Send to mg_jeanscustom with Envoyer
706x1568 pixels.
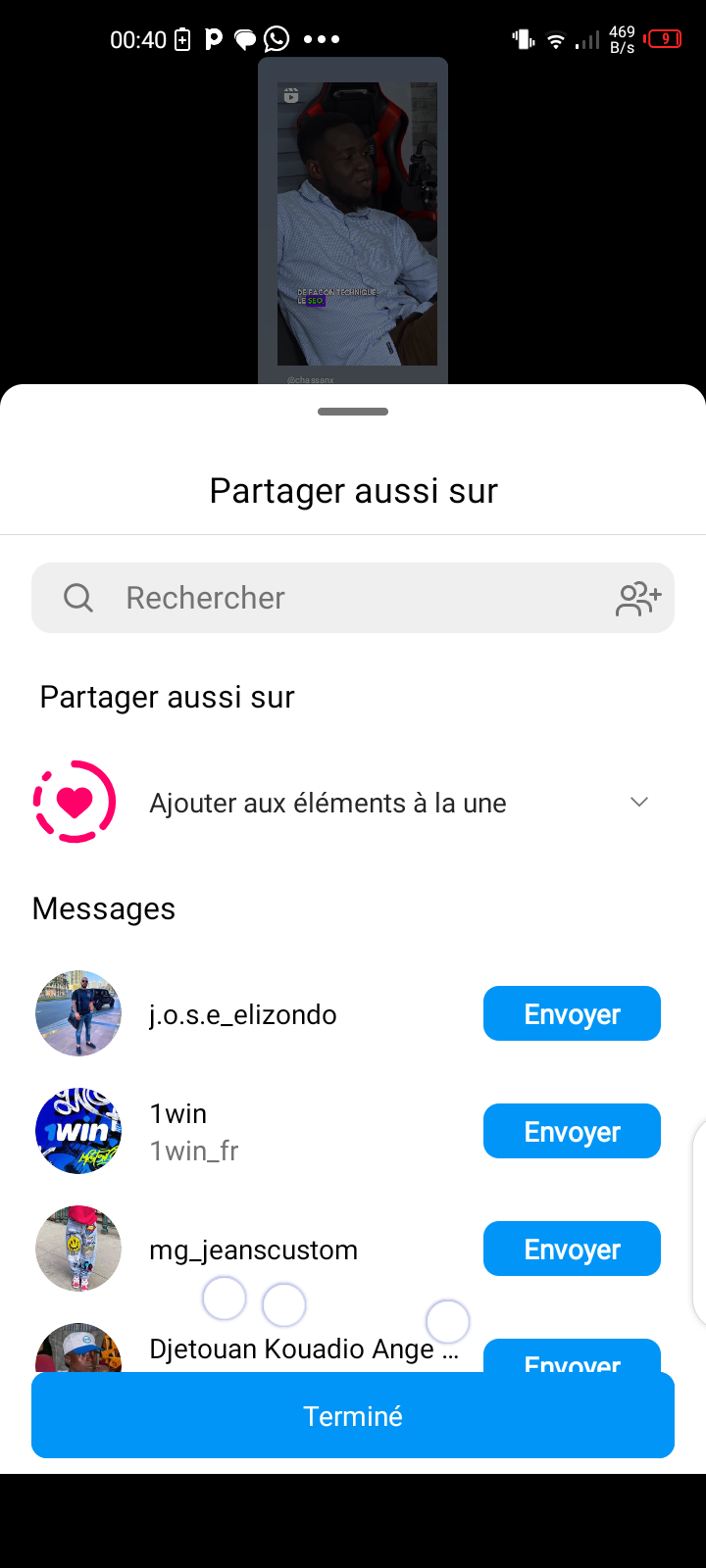coord(572,1249)
